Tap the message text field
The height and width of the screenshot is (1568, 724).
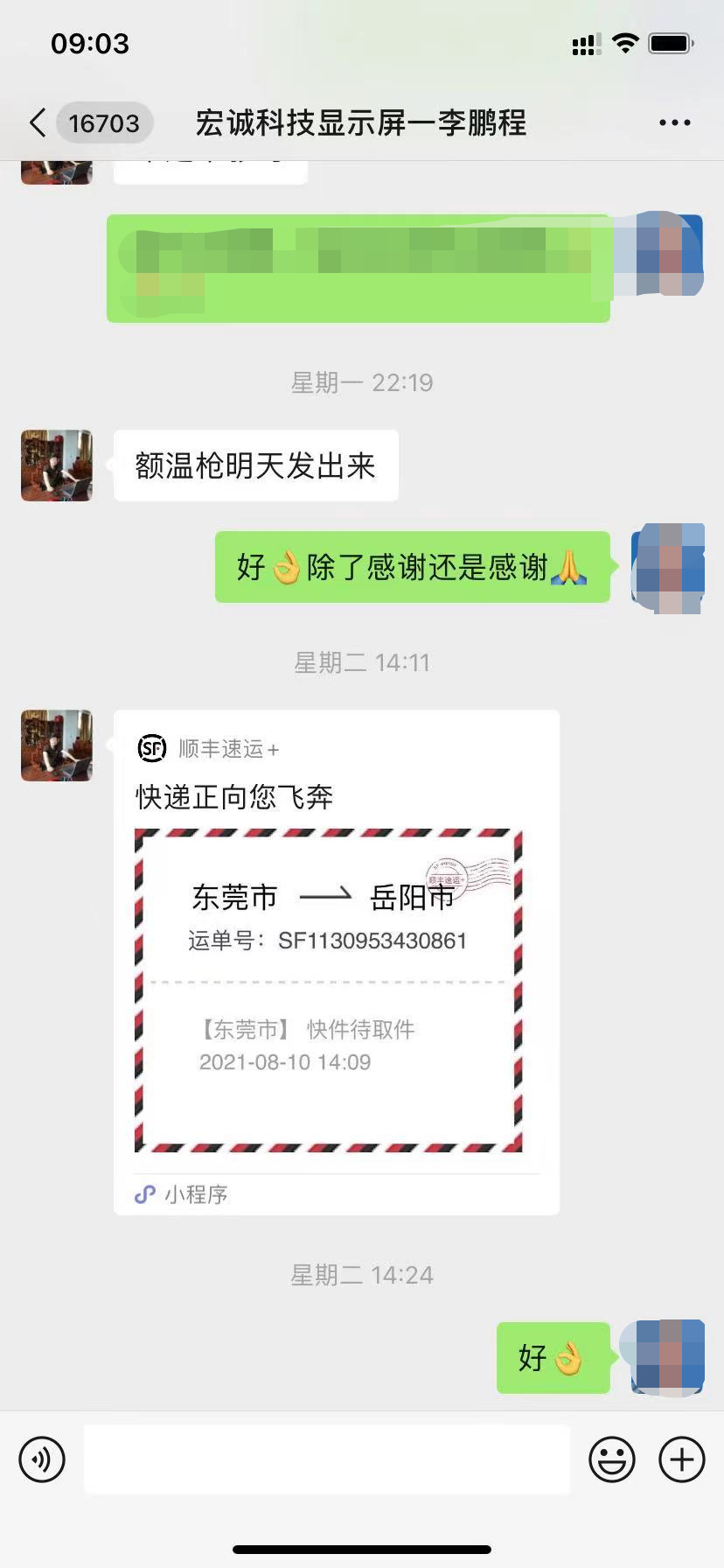tap(326, 1459)
